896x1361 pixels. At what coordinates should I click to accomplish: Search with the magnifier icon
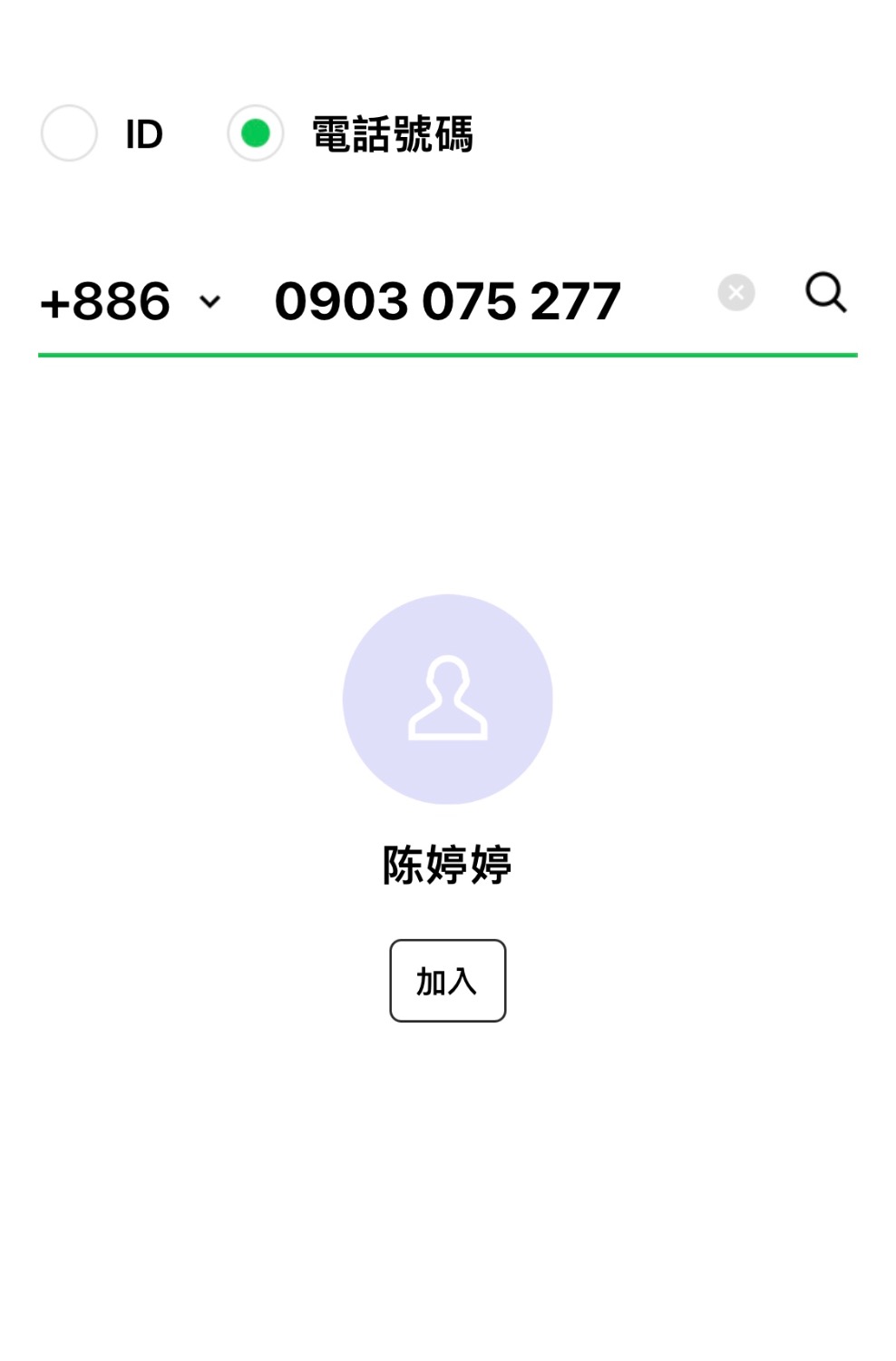click(825, 293)
